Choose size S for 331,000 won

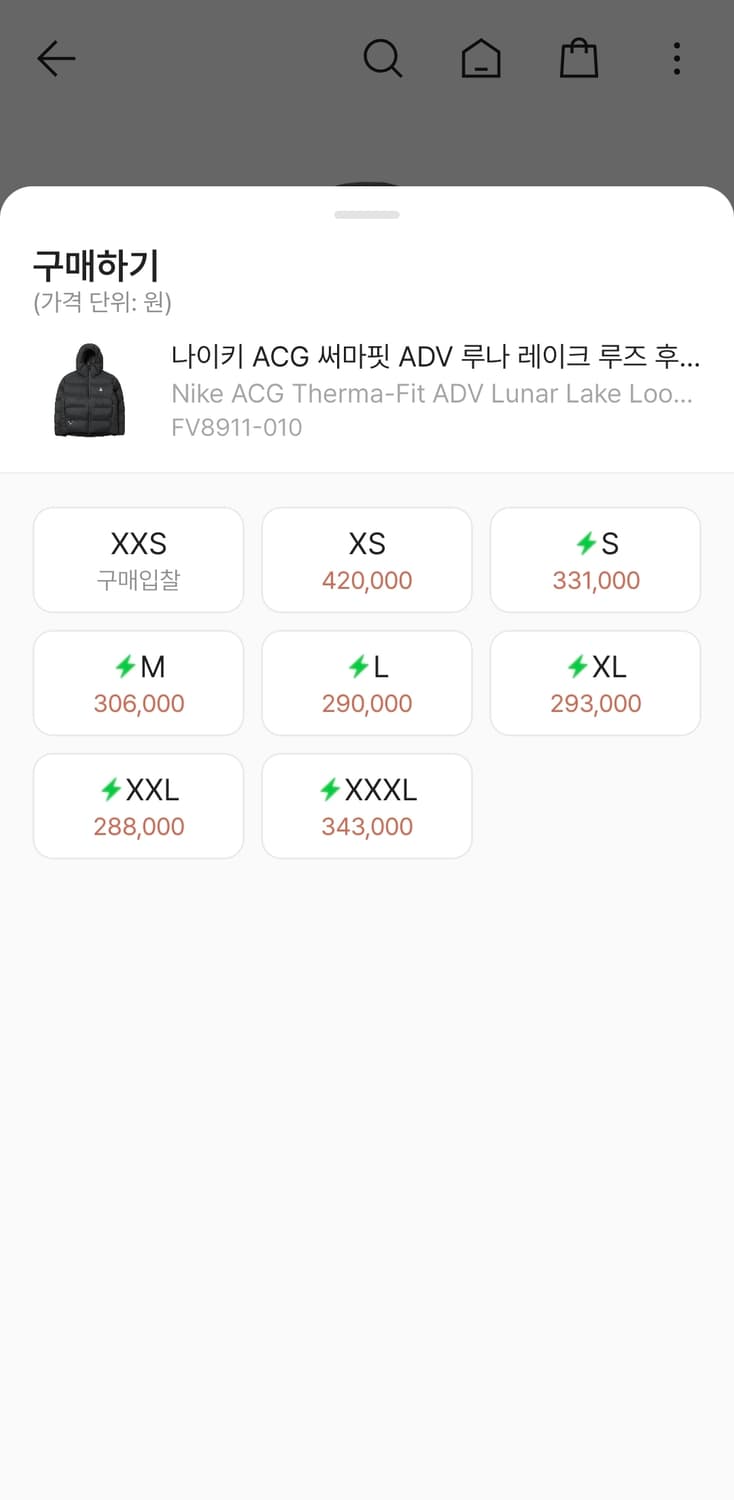pyautogui.click(x=595, y=559)
